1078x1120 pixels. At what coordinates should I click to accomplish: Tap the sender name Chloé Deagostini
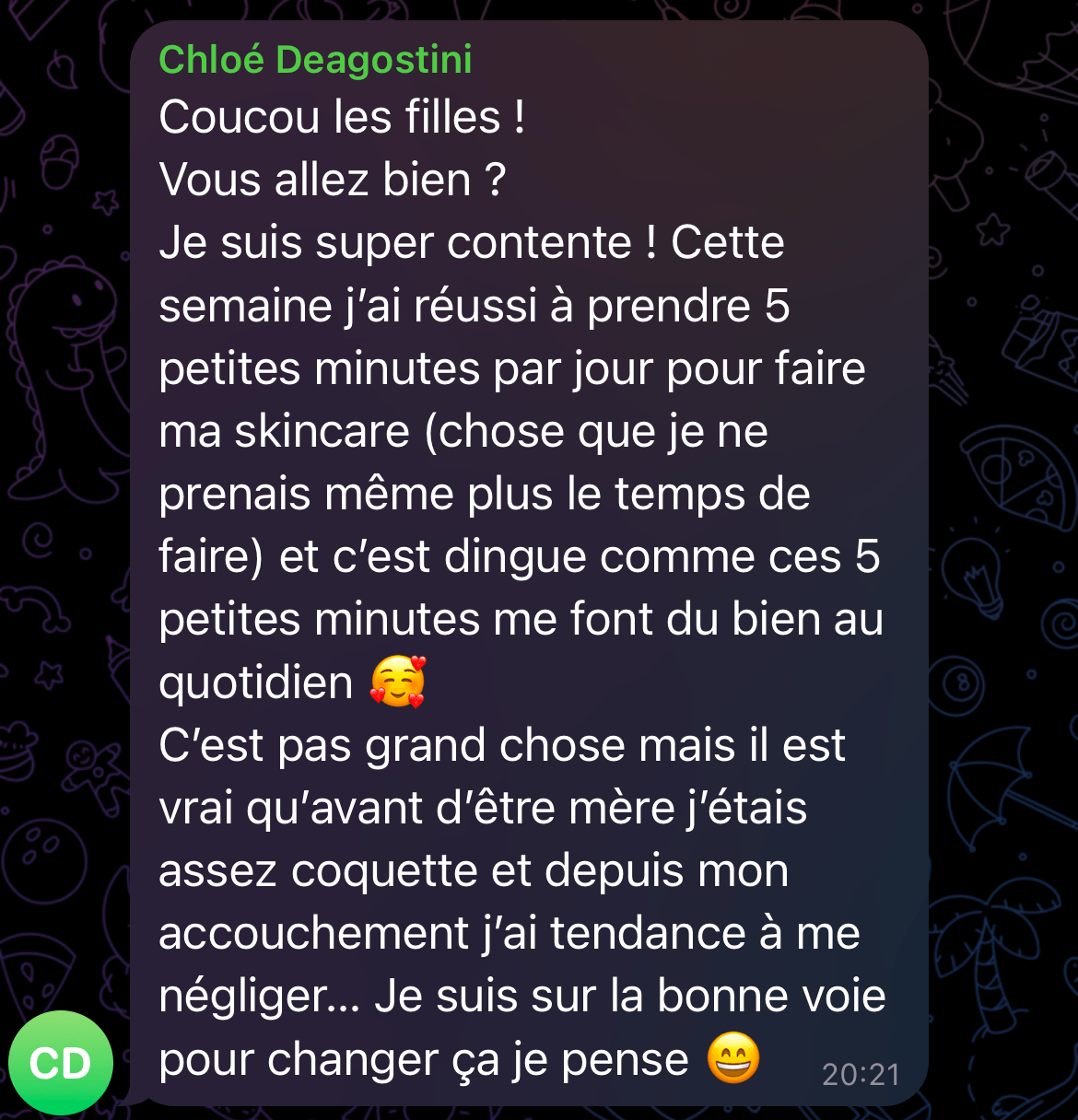pos(315,61)
